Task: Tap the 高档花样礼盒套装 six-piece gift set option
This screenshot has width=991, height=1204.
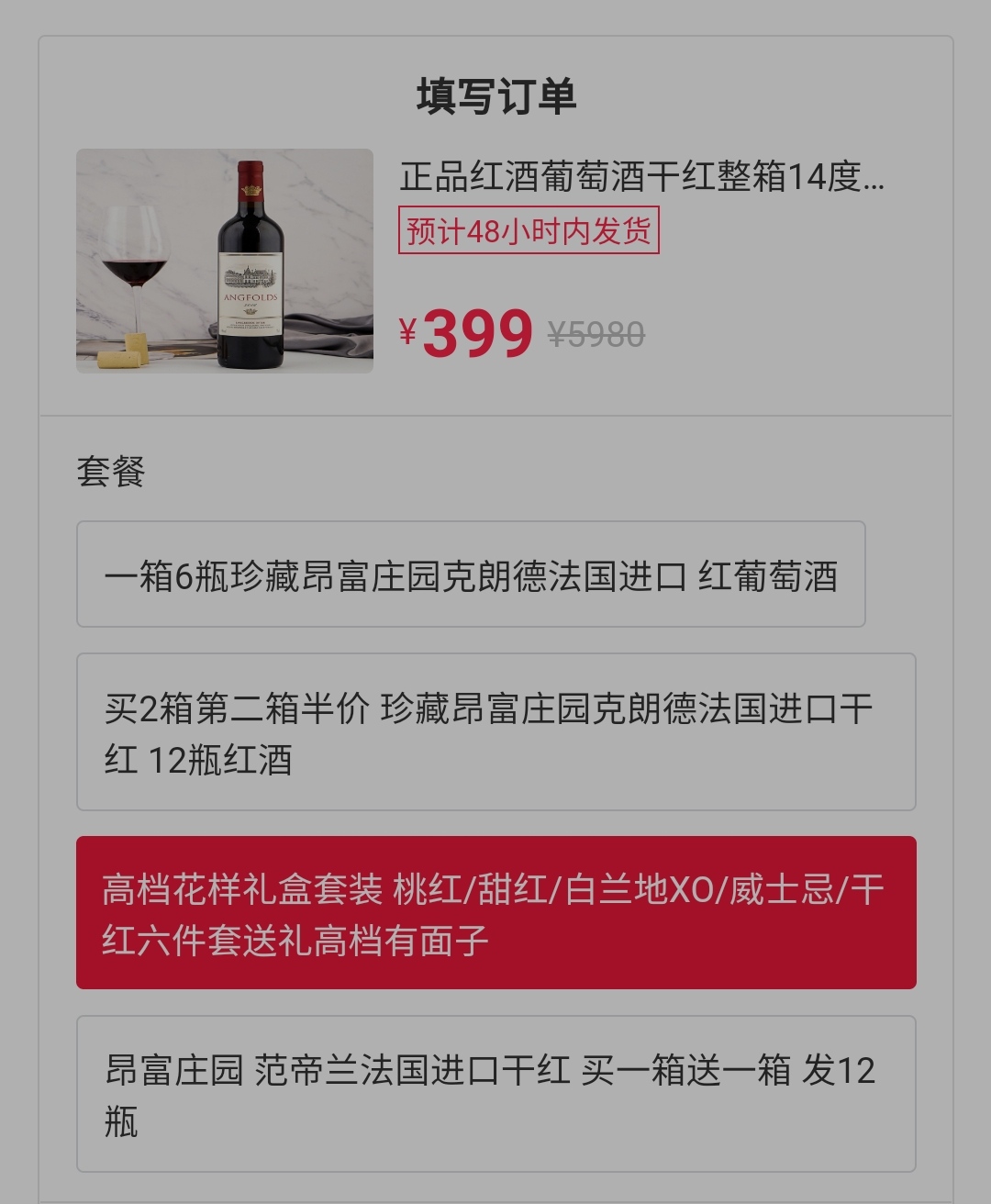Action: 495,913
